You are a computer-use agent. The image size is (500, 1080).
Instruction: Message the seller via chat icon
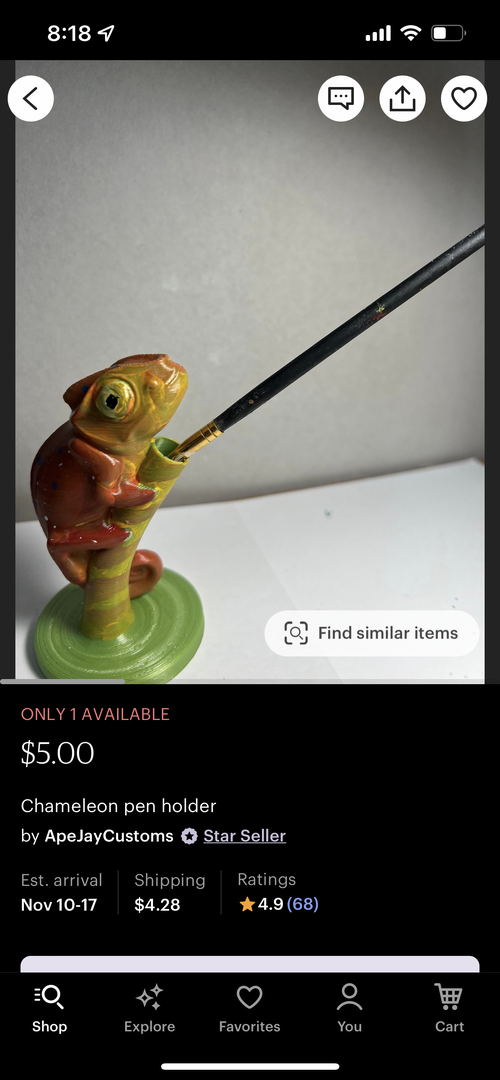click(x=341, y=98)
